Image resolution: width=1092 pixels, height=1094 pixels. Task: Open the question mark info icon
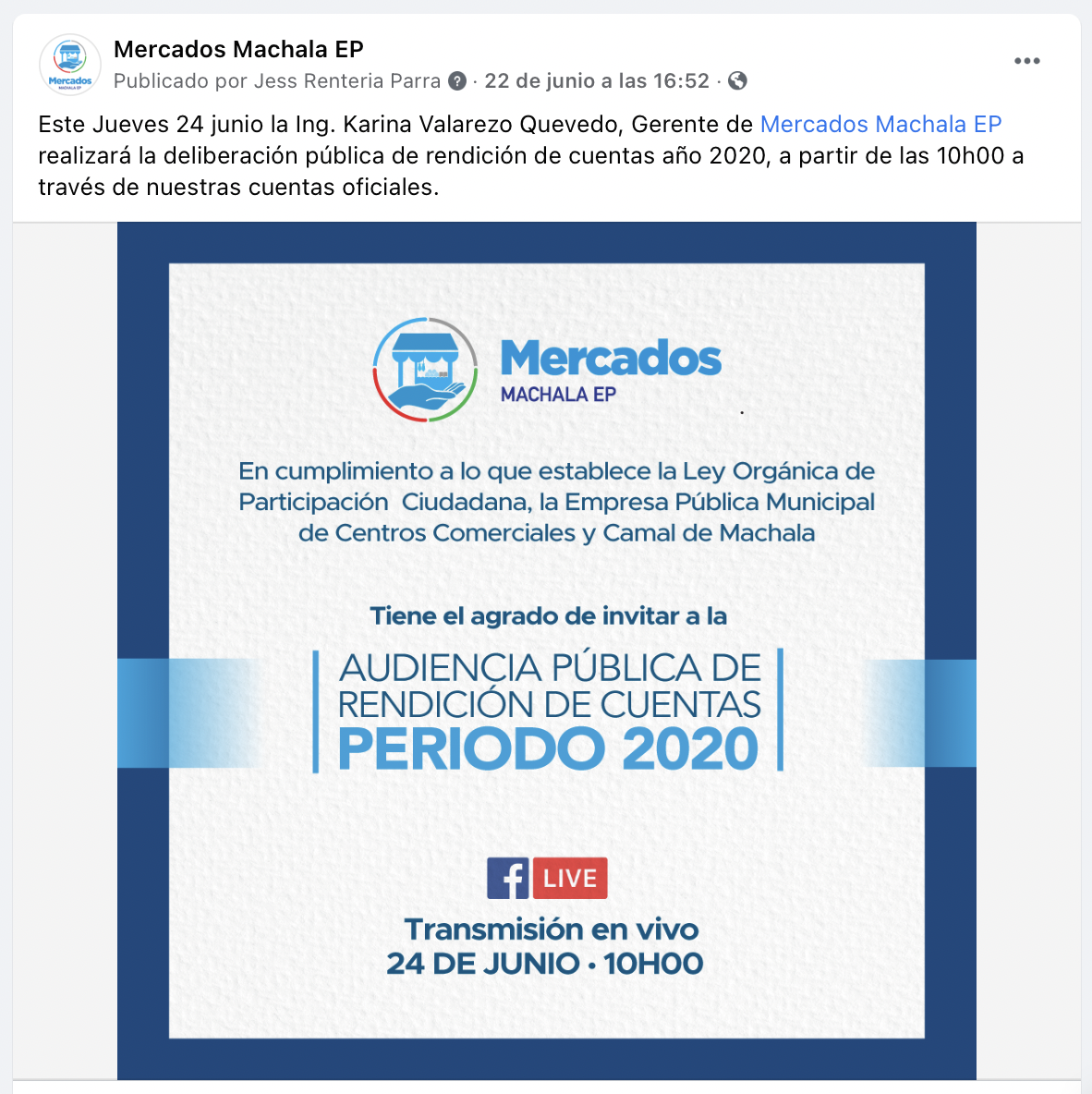pos(457,81)
